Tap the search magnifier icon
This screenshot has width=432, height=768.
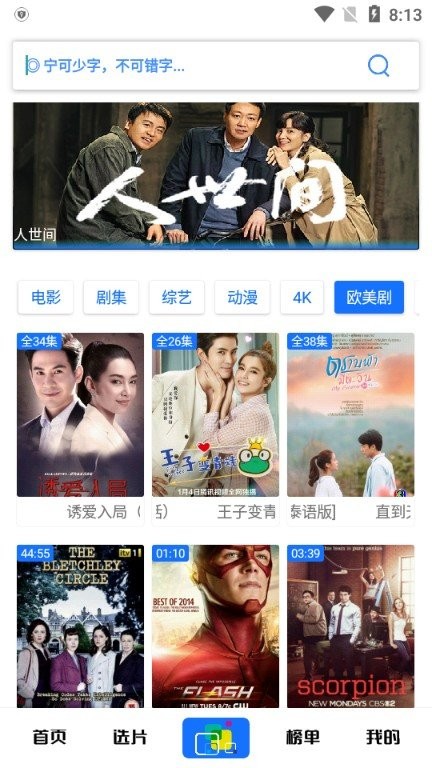378,65
